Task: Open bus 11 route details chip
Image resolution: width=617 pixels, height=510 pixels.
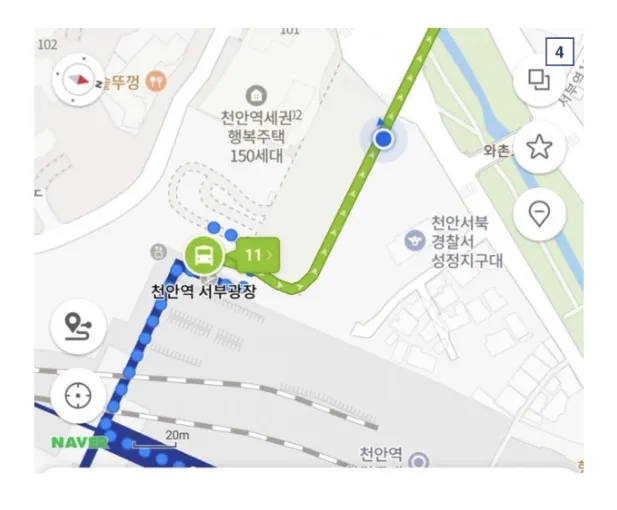Action: (x=258, y=256)
